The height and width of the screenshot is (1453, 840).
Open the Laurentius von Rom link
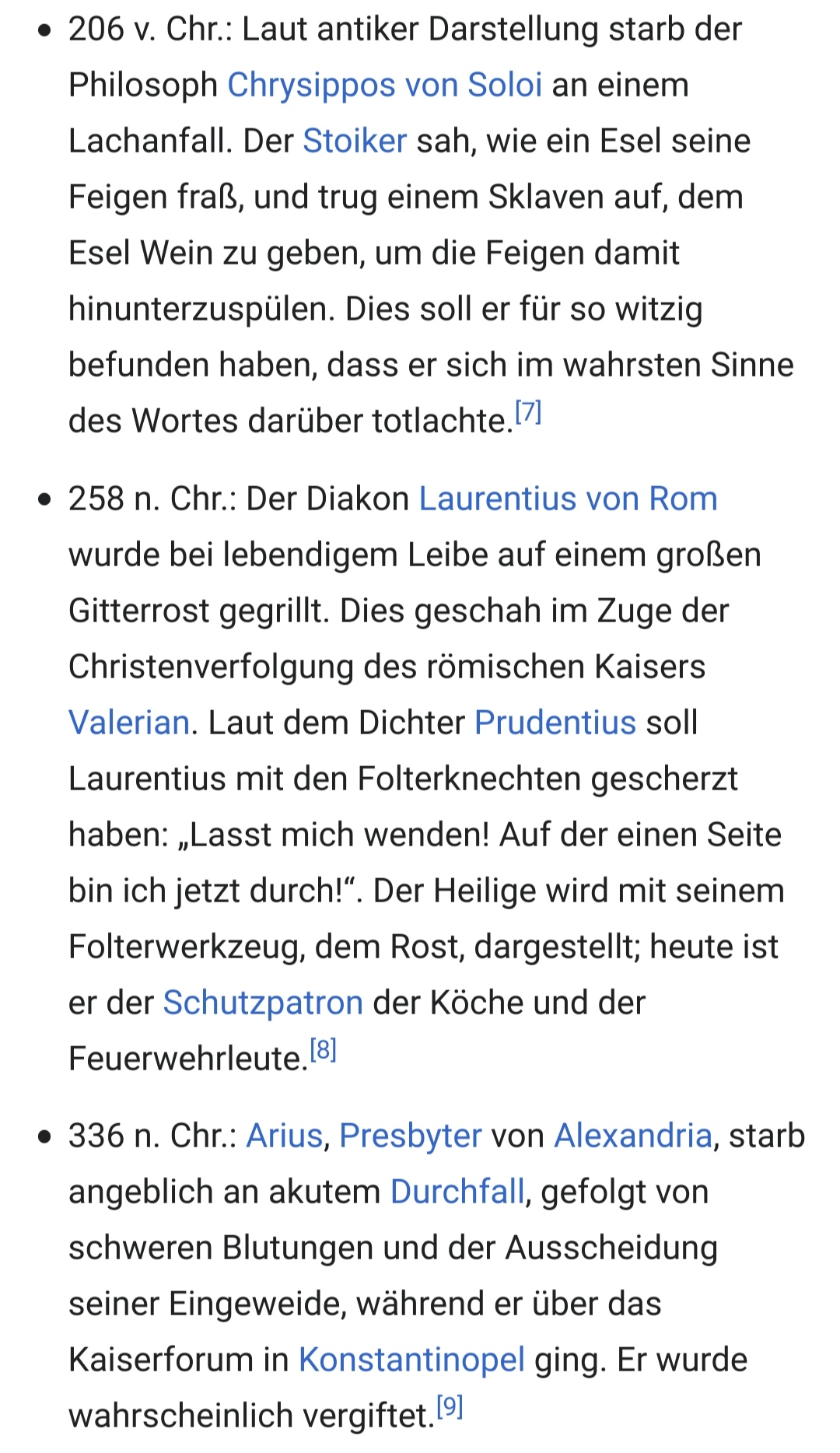click(568, 499)
